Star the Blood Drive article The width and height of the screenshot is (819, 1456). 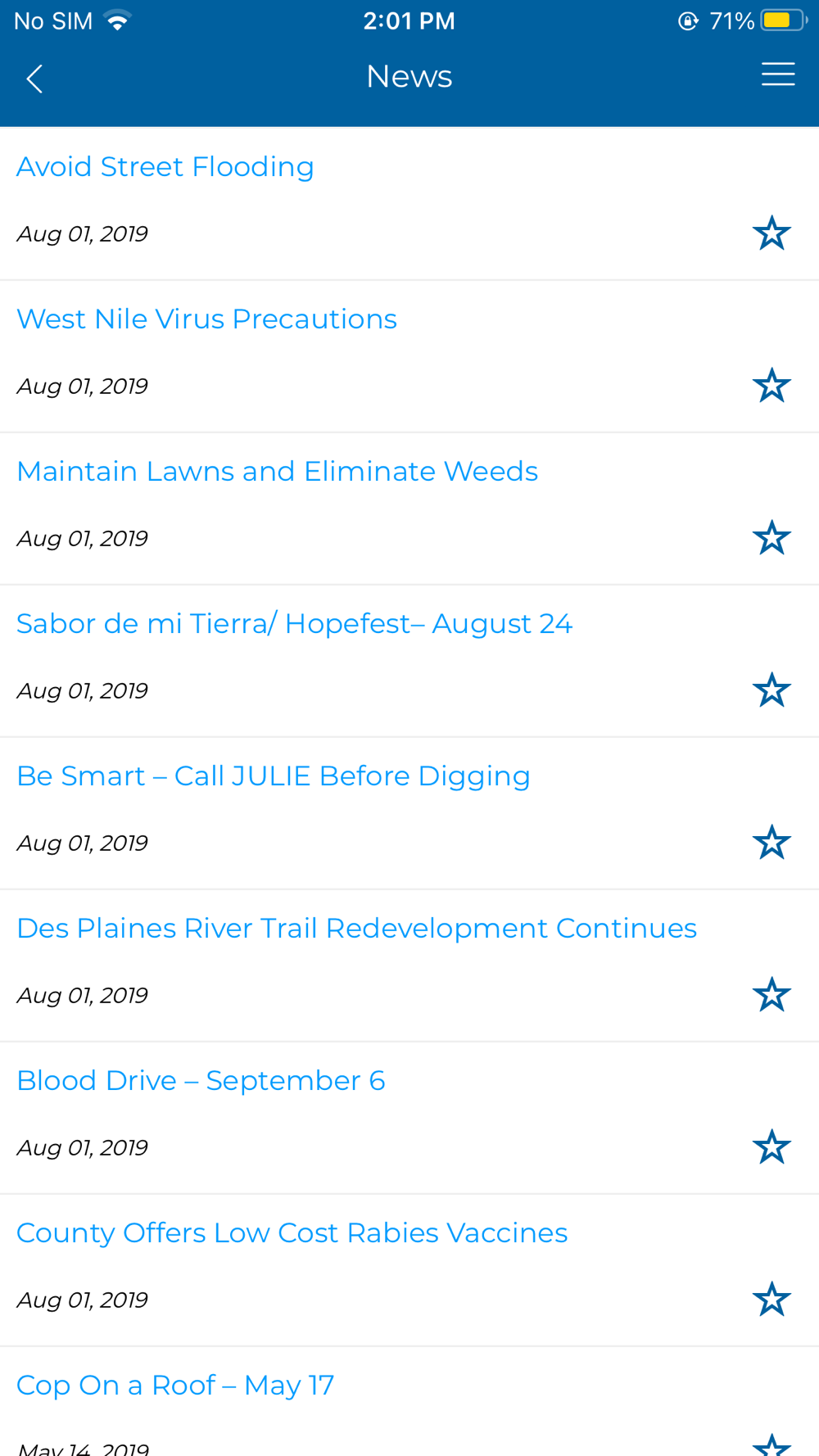771,1148
